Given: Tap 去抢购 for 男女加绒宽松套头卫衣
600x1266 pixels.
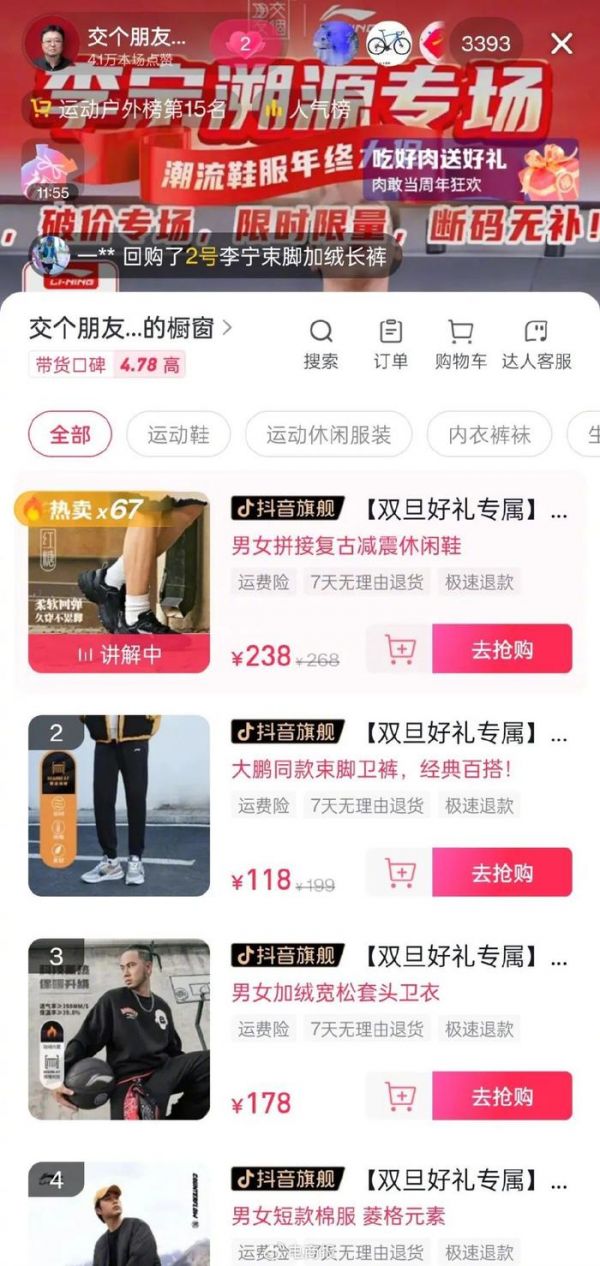Looking at the screenshot, I should (502, 1096).
